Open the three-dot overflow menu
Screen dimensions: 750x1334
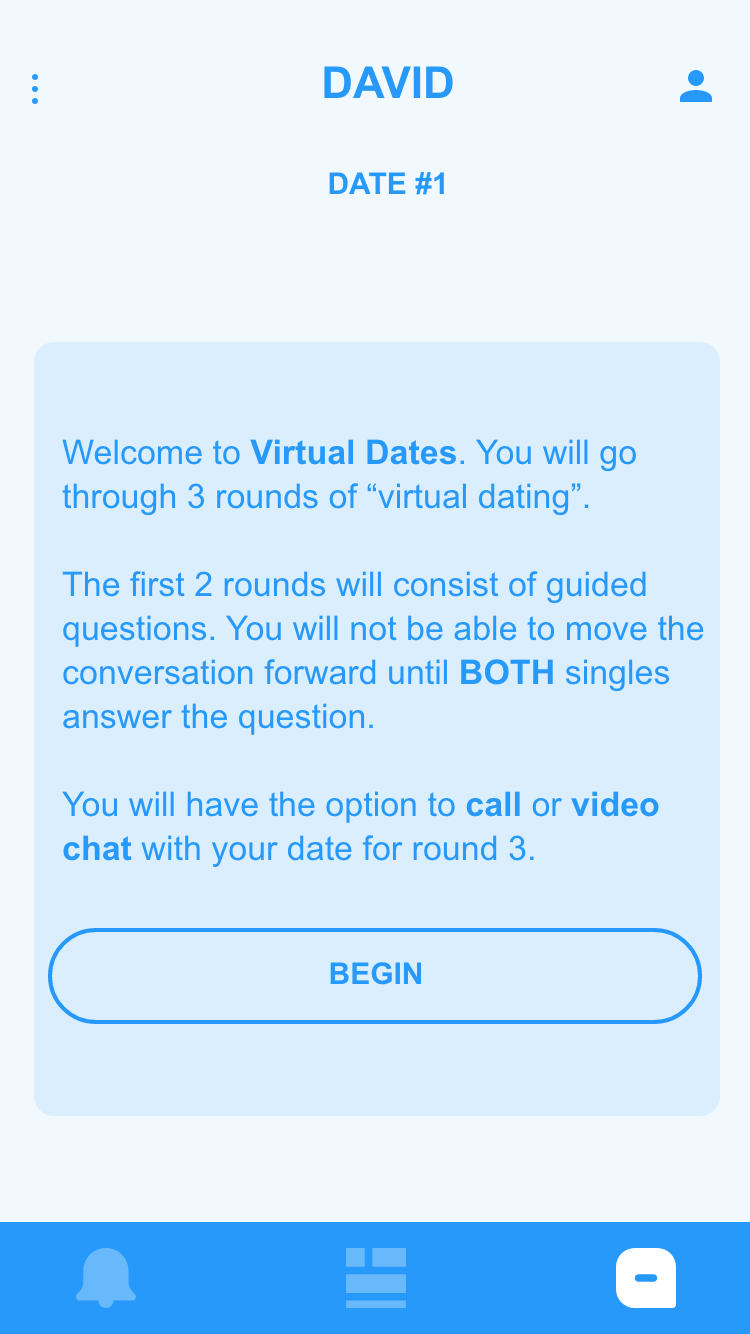(35, 89)
